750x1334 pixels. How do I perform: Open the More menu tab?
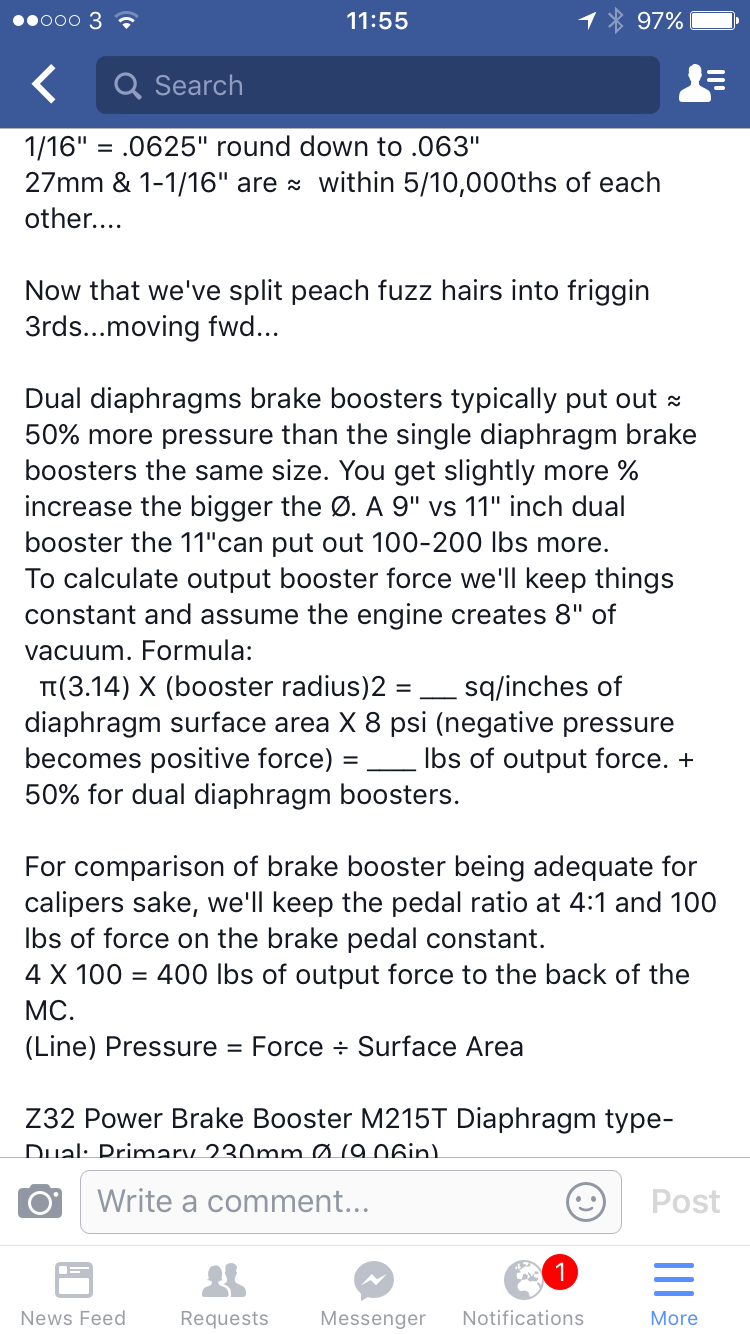pyautogui.click(x=674, y=1292)
